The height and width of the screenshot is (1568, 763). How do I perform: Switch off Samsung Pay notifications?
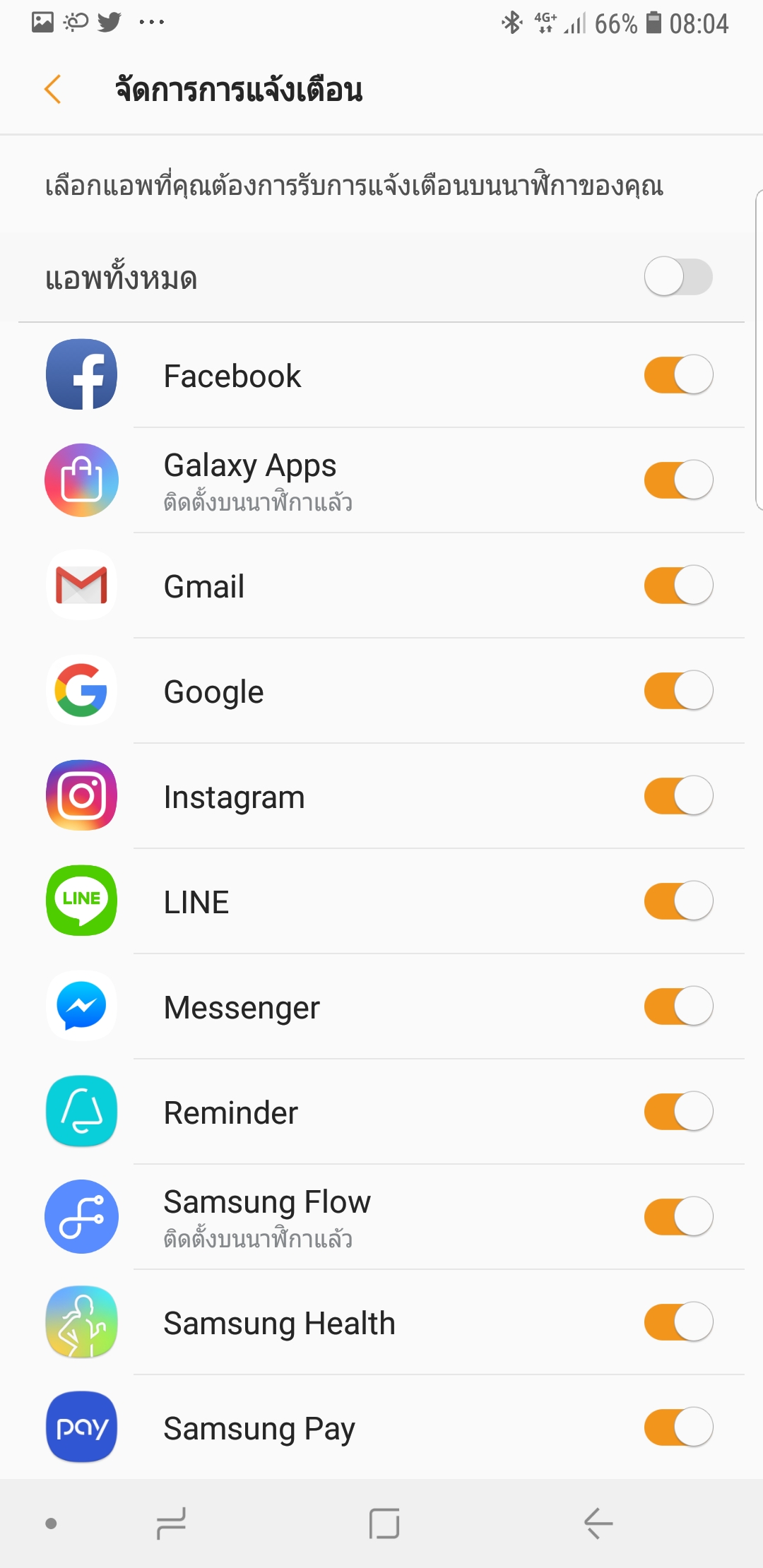tap(678, 1427)
